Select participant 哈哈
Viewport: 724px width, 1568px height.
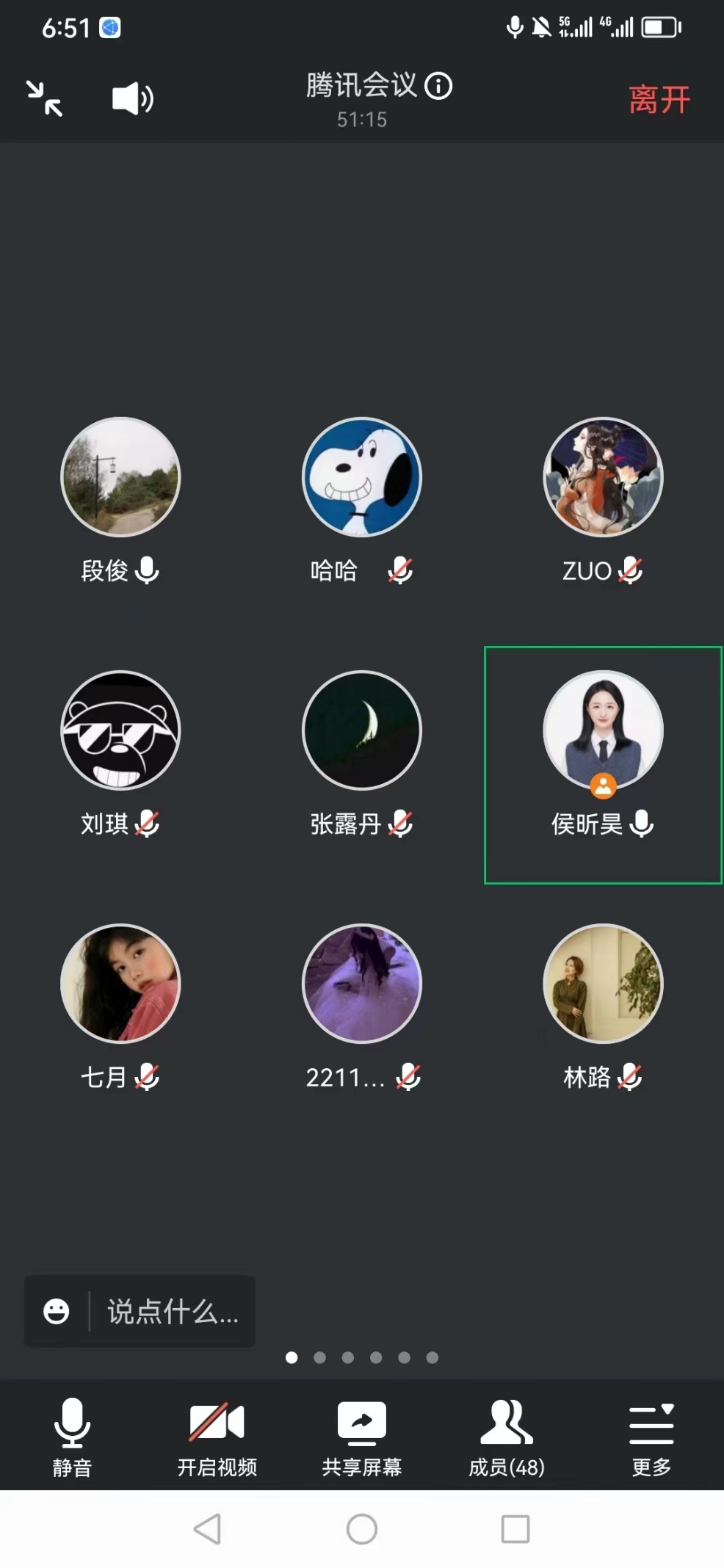click(x=361, y=478)
